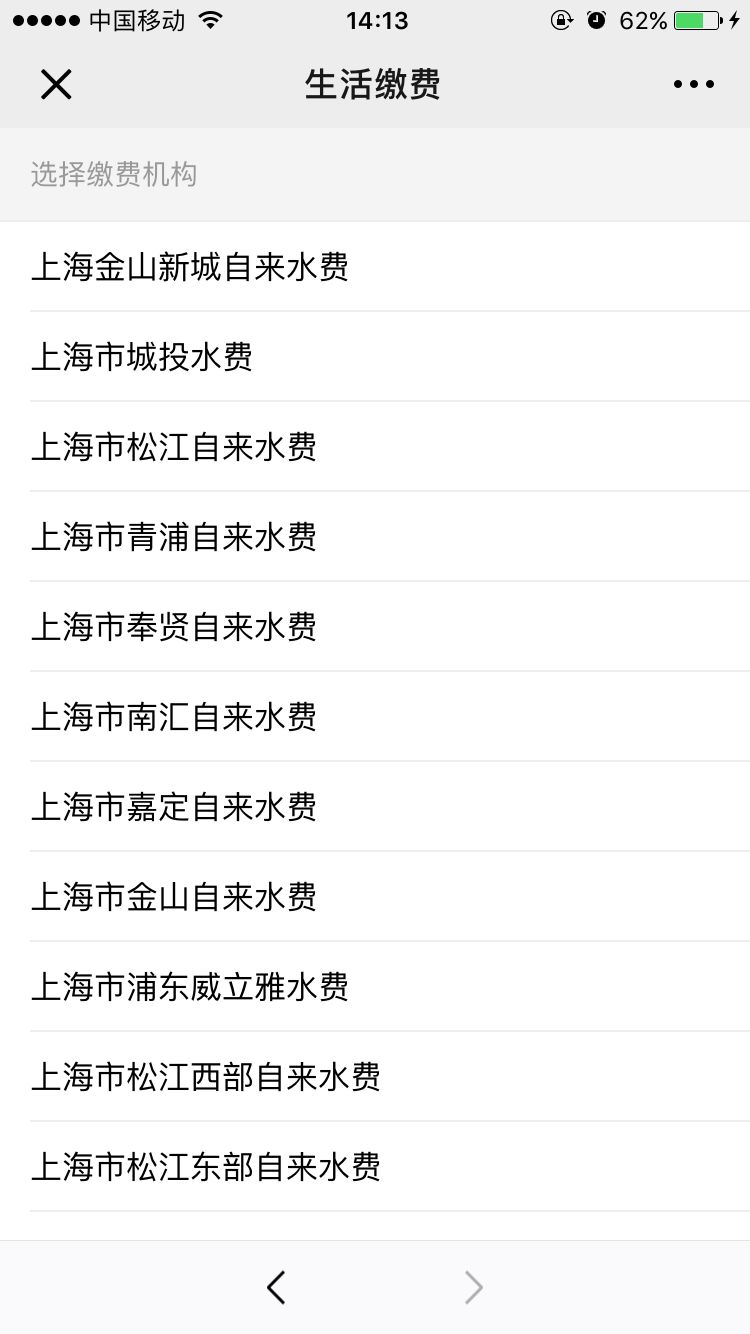Image resolution: width=750 pixels, height=1334 pixels.
Task: Choose 上海市松江东部自来水费
Action: 375,1167
